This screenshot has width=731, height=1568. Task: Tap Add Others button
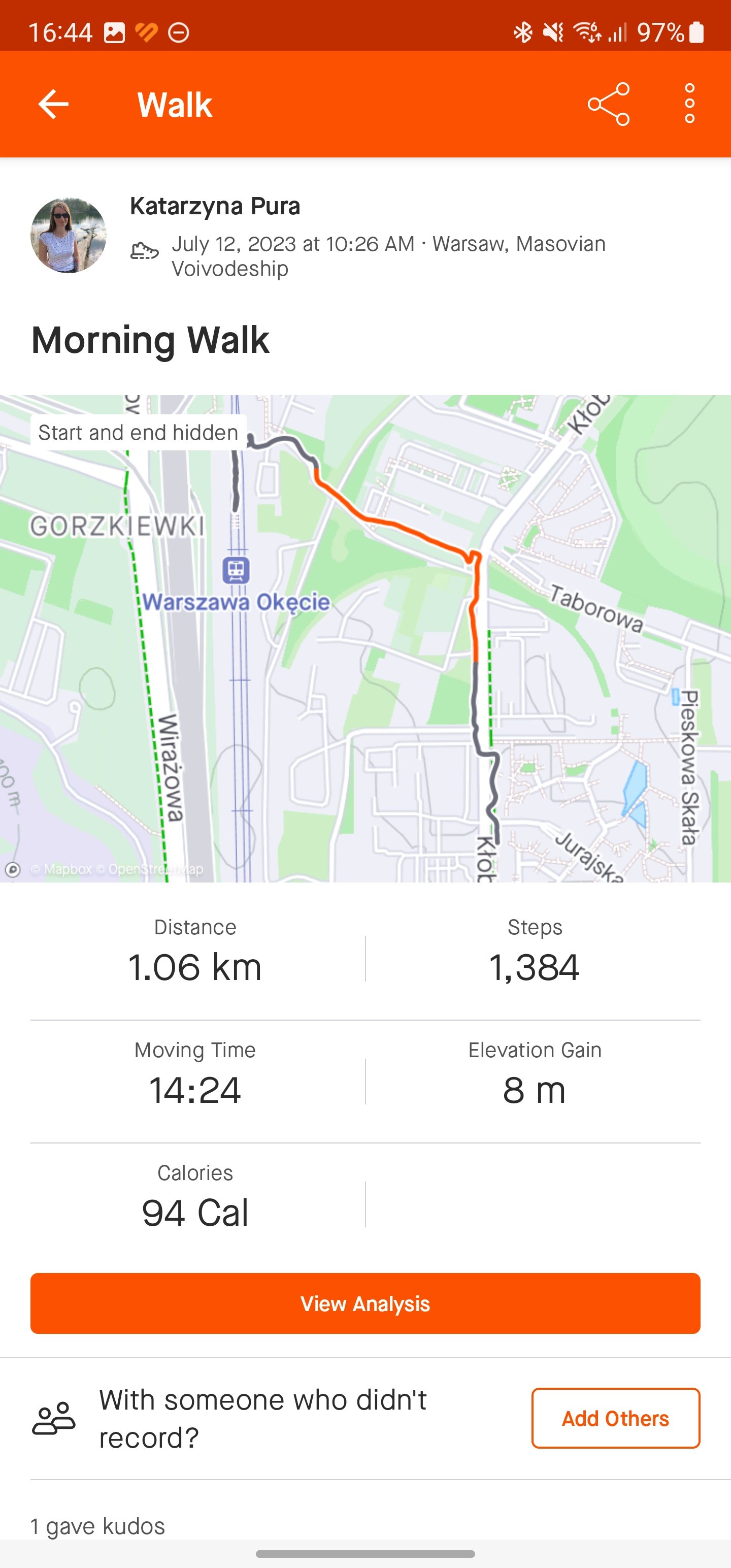tap(615, 1418)
